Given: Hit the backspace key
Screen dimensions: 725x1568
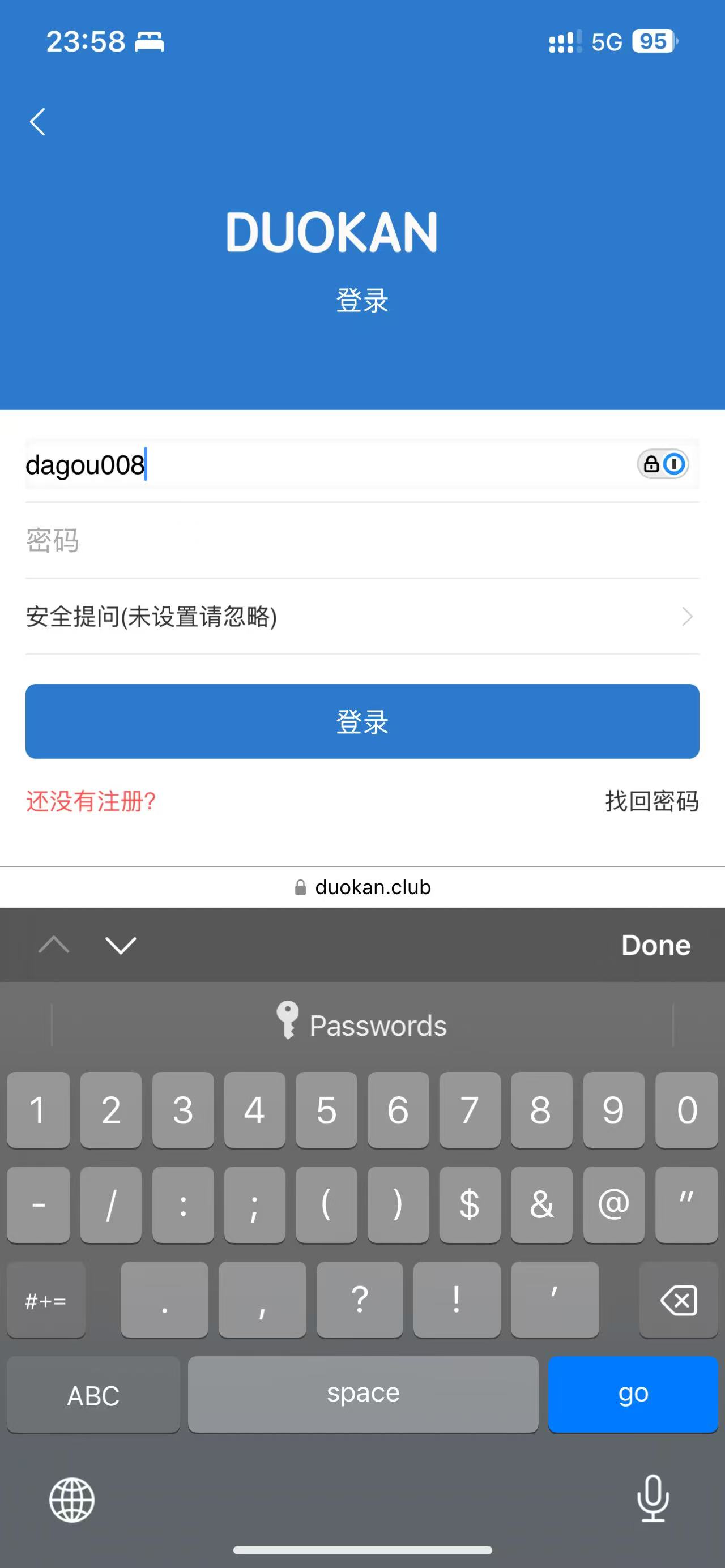Looking at the screenshot, I should (678, 1301).
